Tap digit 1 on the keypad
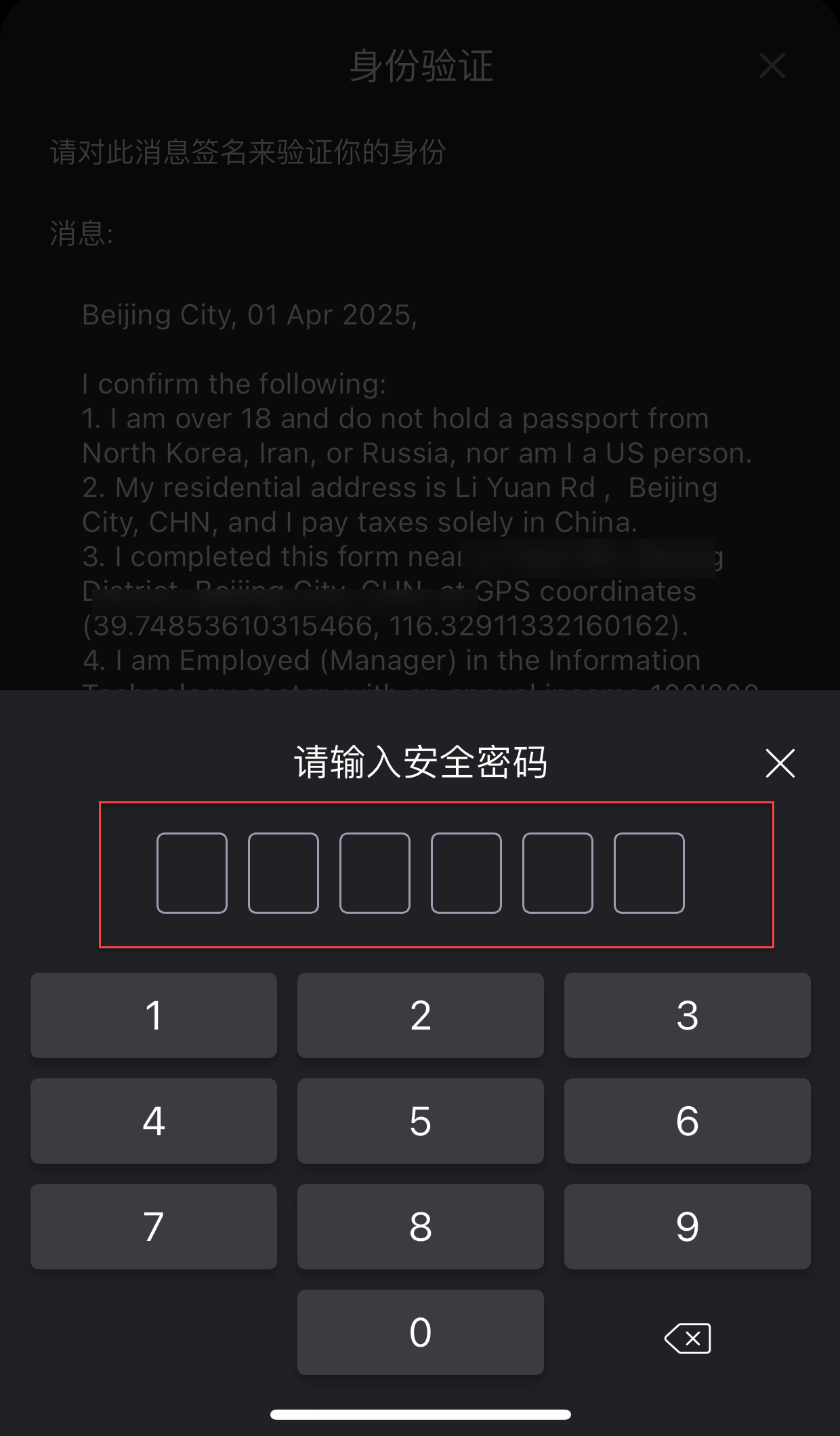 click(154, 1015)
